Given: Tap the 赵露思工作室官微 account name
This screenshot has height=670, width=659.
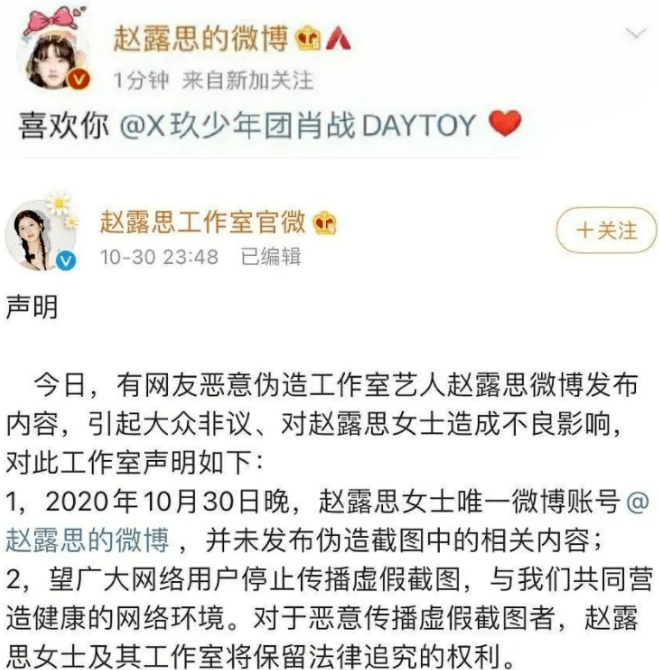Looking at the screenshot, I should (205, 221).
